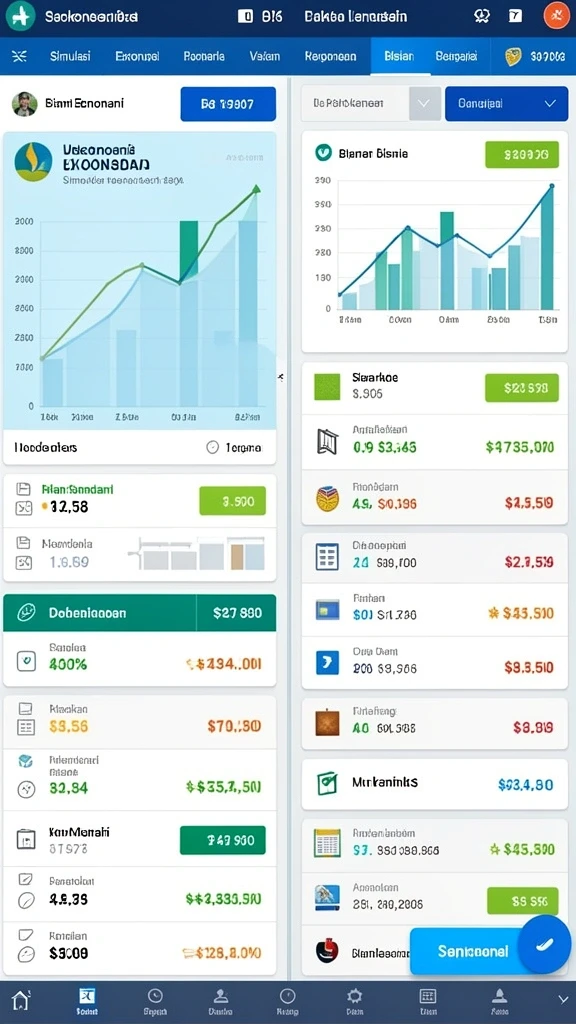Open the blue Geneiieal dropdown
Screen dimensions: 576x1024
[507, 103]
